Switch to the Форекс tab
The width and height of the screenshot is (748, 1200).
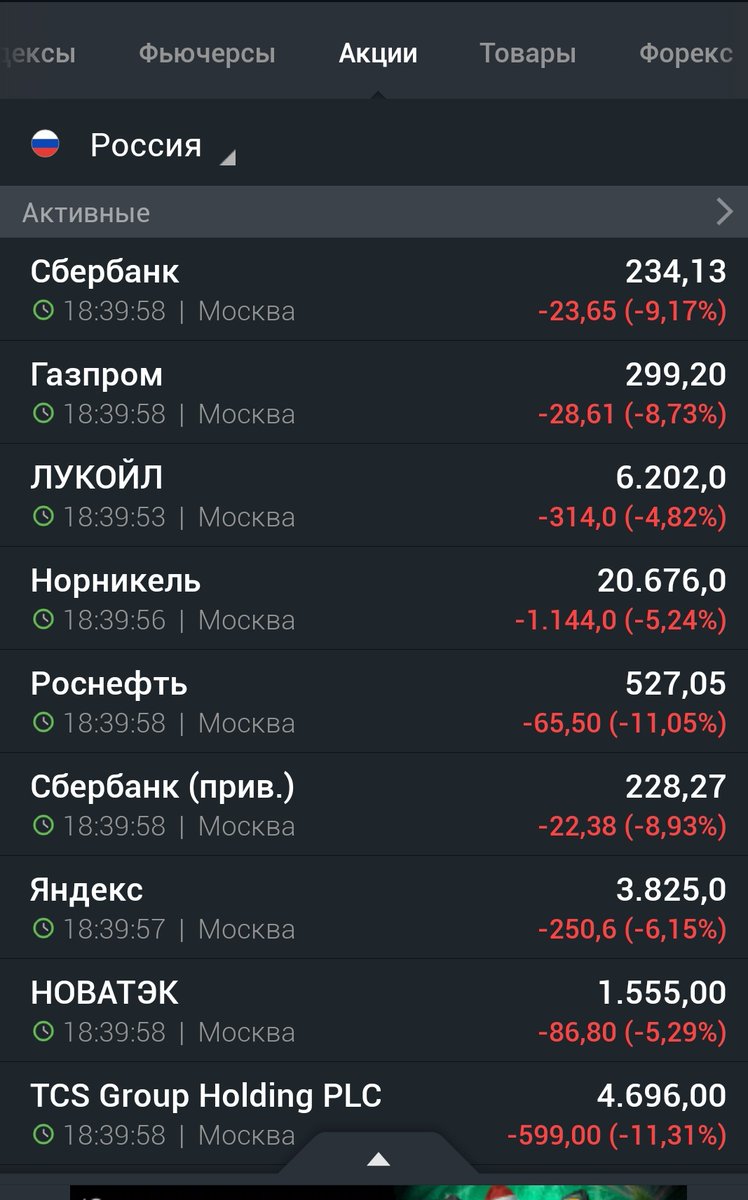point(687,53)
